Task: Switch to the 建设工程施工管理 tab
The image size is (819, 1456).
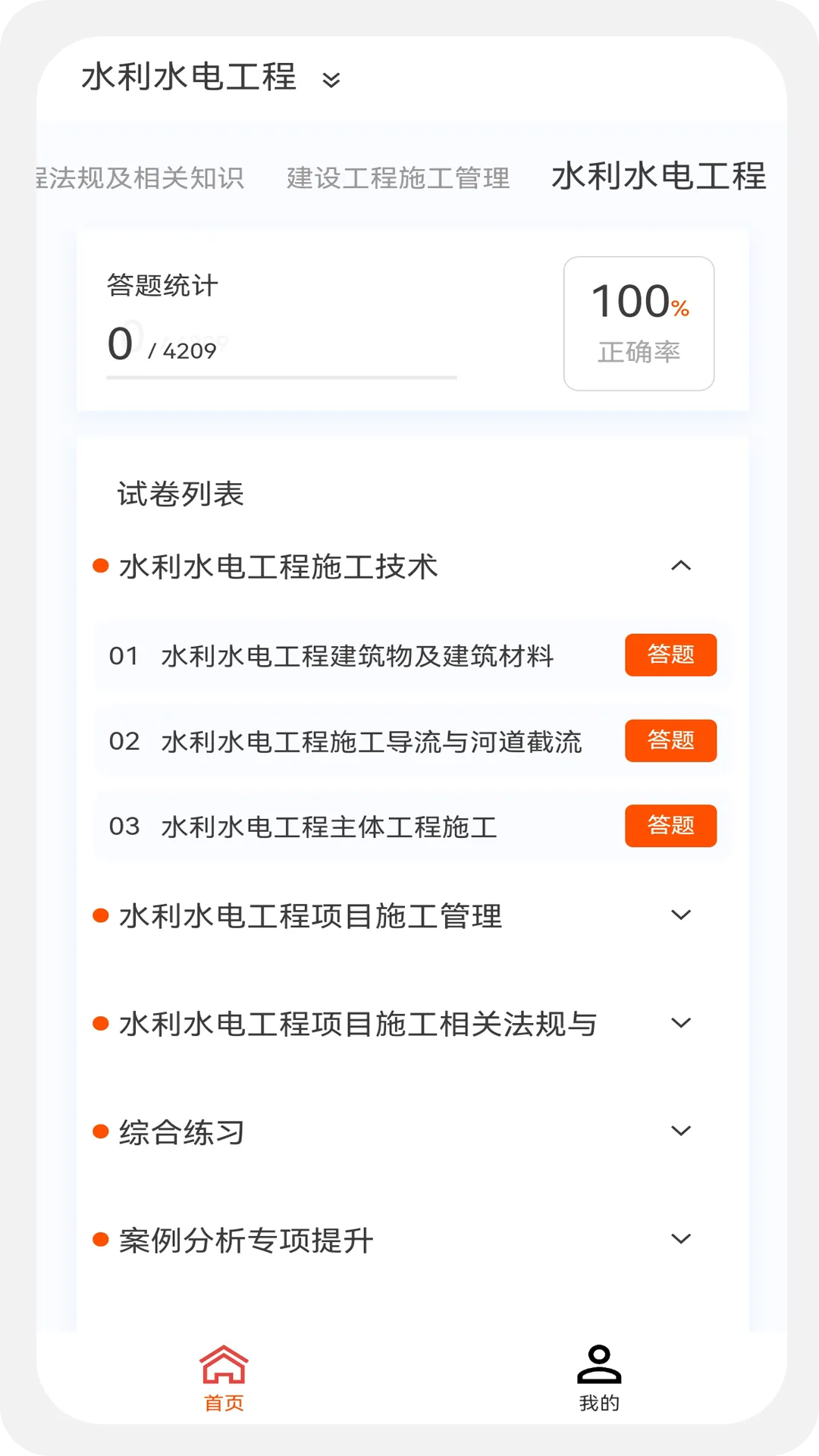Action: click(x=397, y=178)
